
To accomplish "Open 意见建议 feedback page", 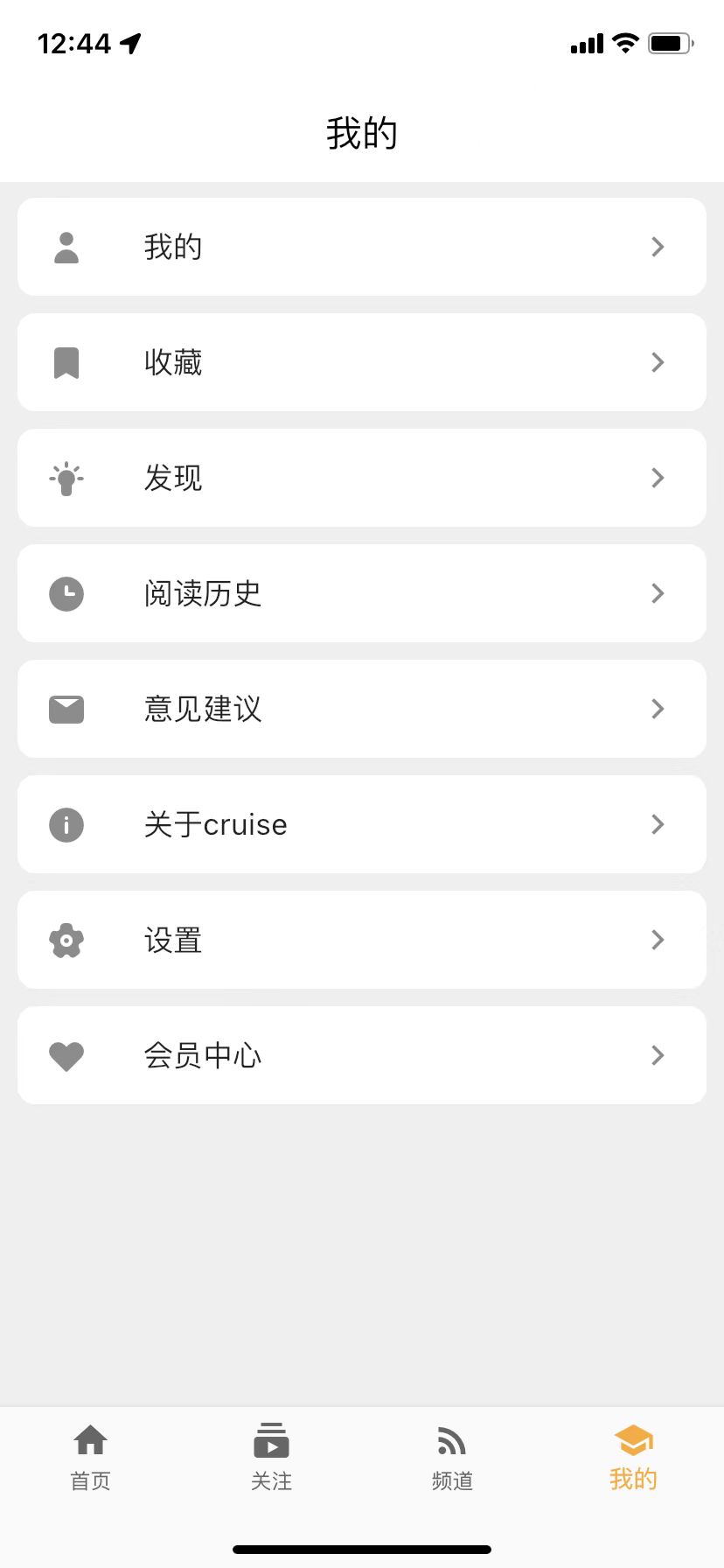I will (x=362, y=709).
